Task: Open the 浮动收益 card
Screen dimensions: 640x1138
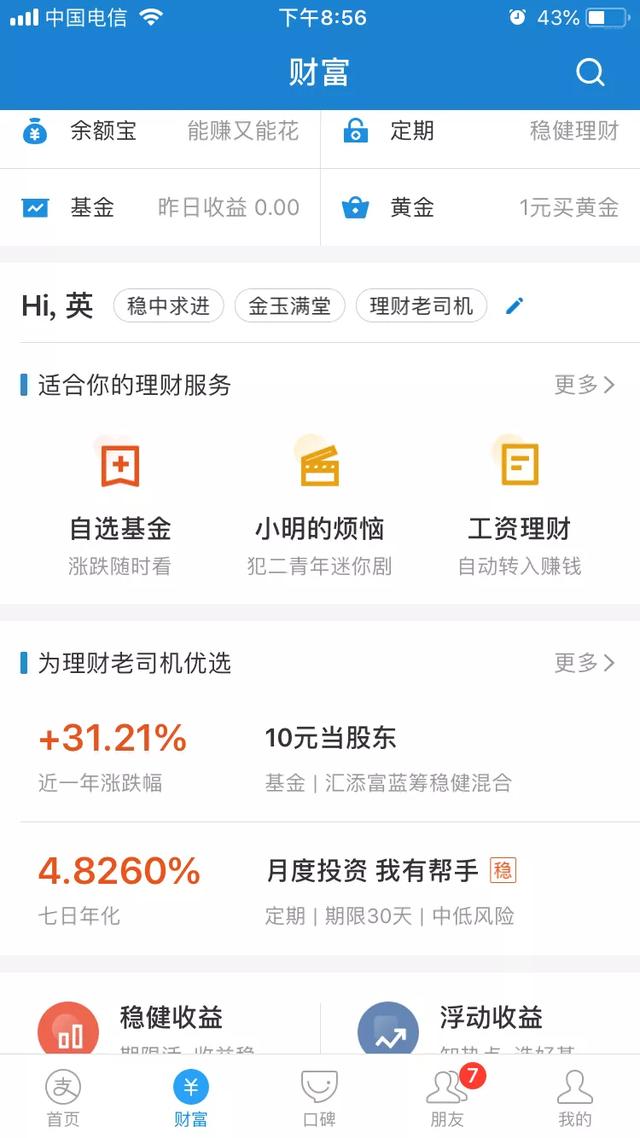Action: (480, 1025)
